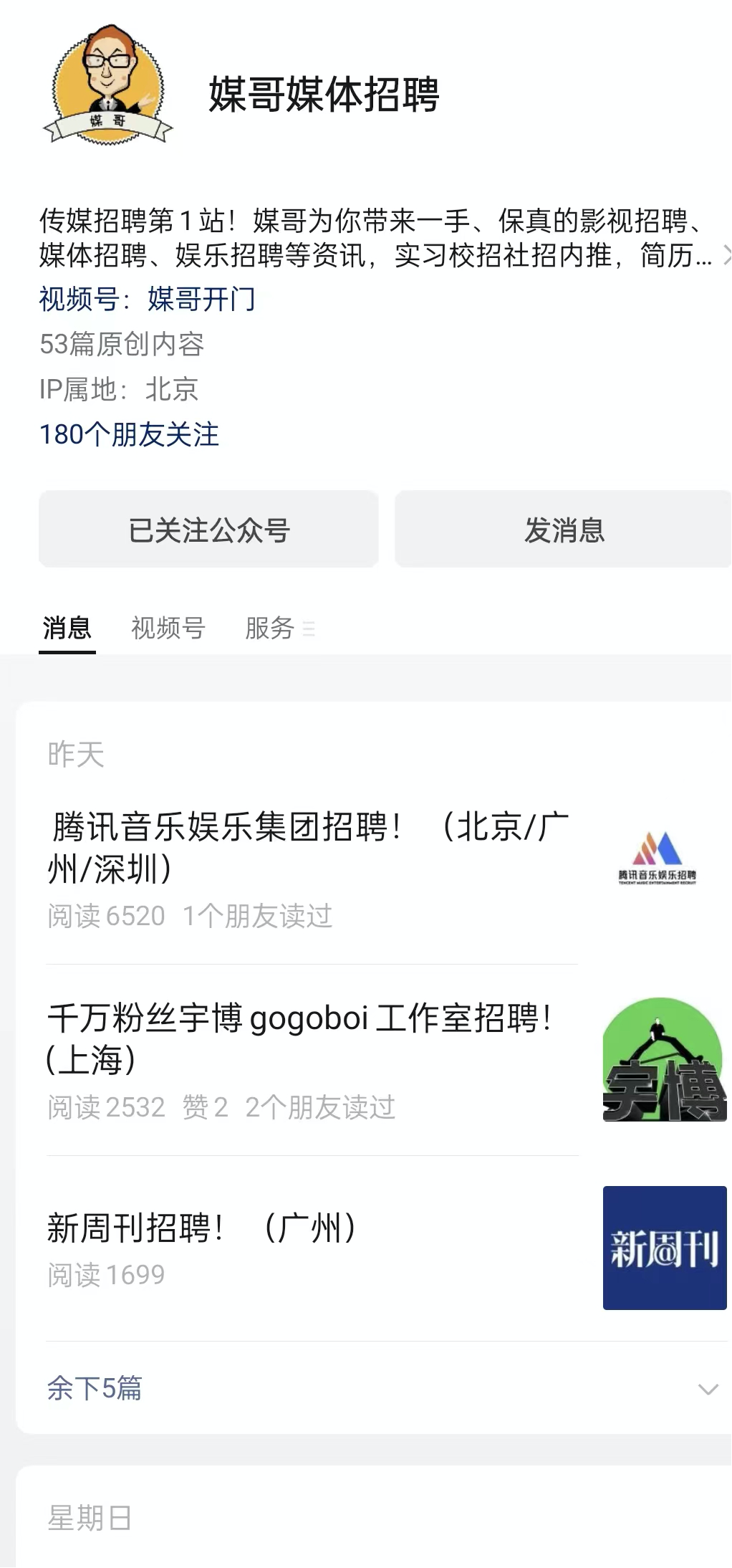Click the 媒哥 account avatar icon
Screen dimensions: 732x1568
(x=107, y=86)
